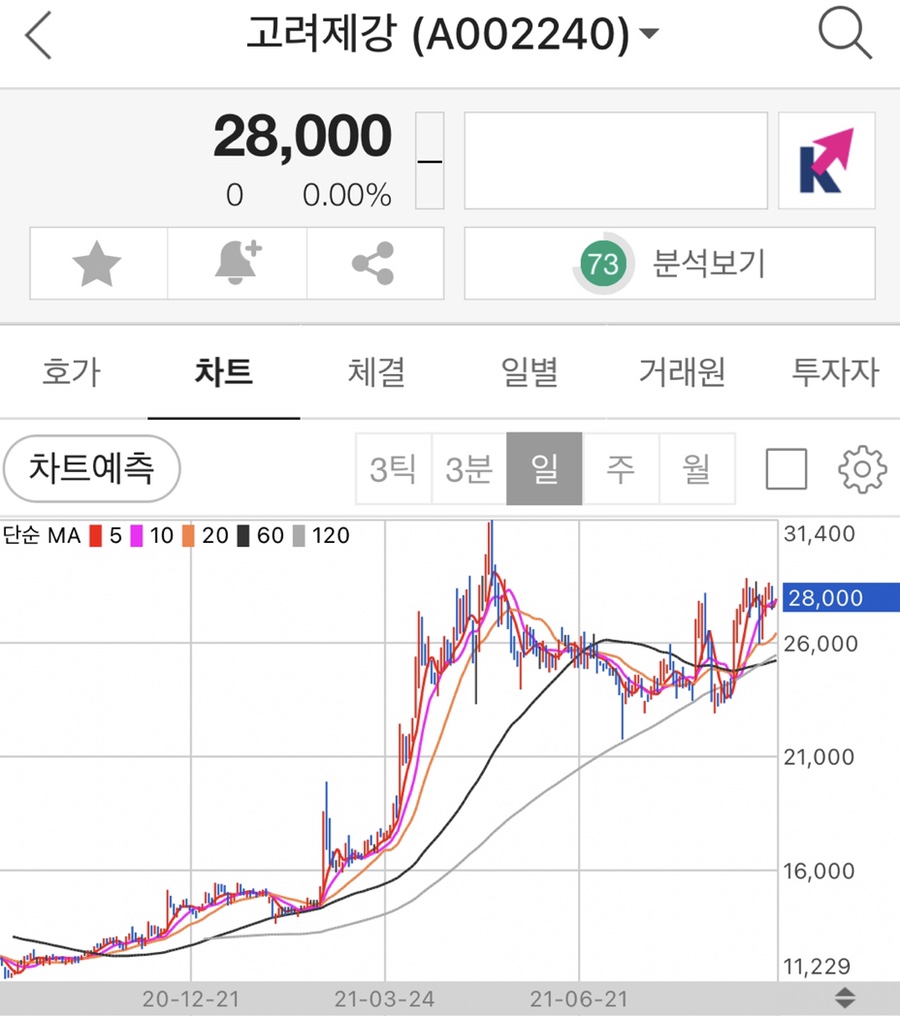Image resolution: width=900 pixels, height=1016 pixels.
Task: Select the 월 monthly chart
Action: [696, 469]
